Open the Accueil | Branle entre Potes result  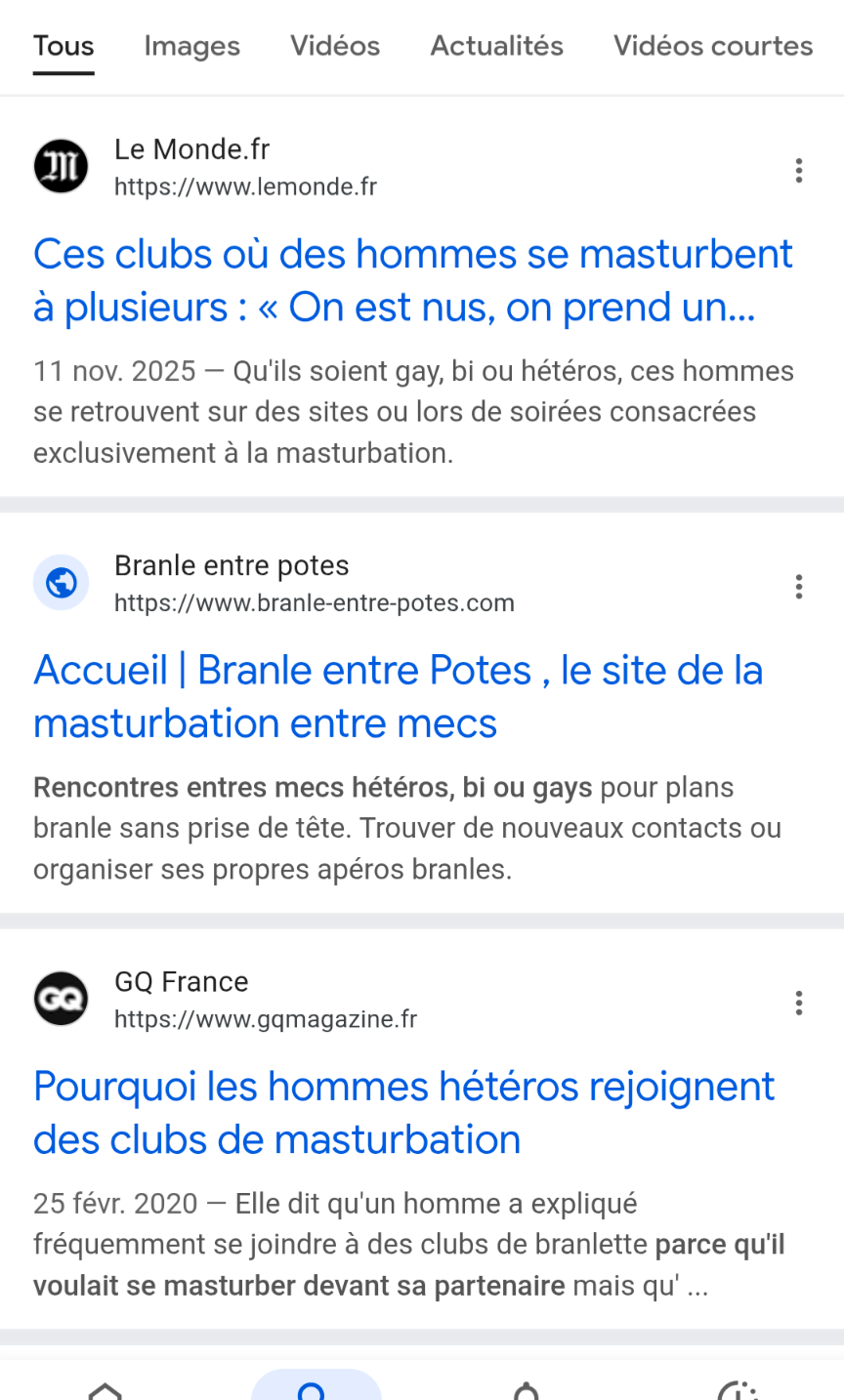(x=398, y=696)
